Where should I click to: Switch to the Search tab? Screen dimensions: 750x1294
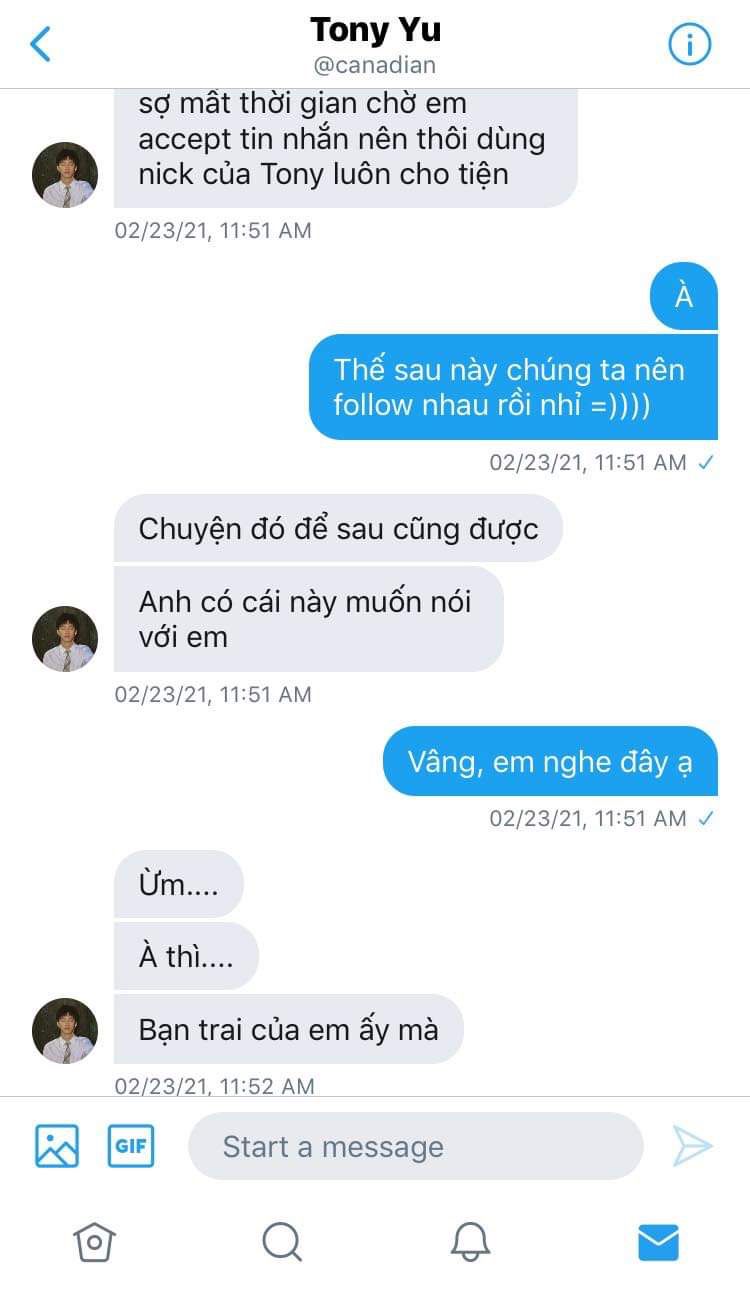282,1242
